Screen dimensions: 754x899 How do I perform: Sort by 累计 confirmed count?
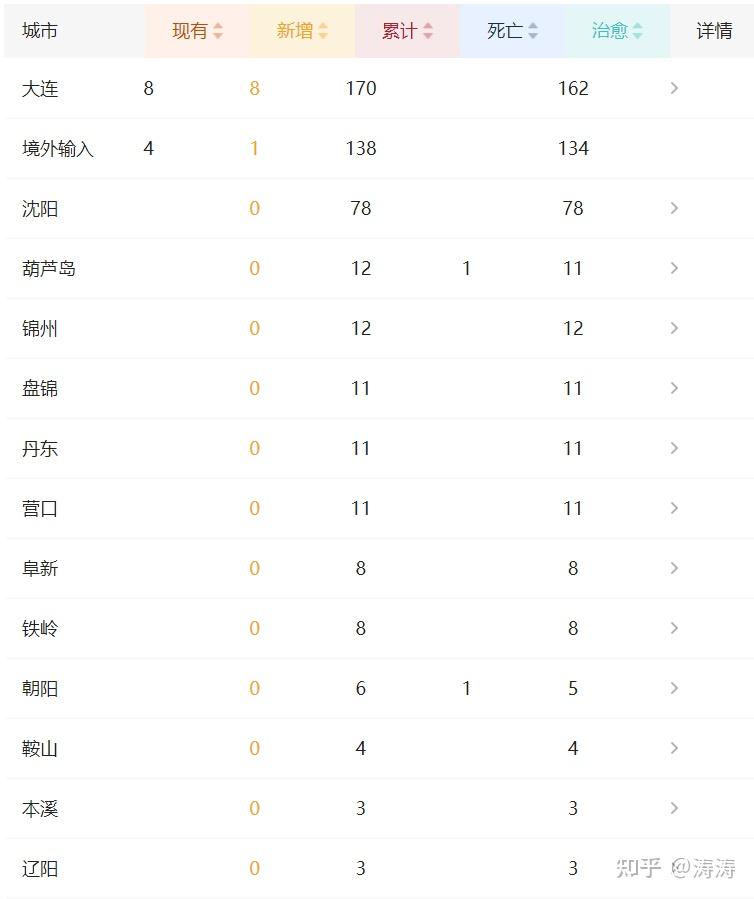(x=407, y=31)
